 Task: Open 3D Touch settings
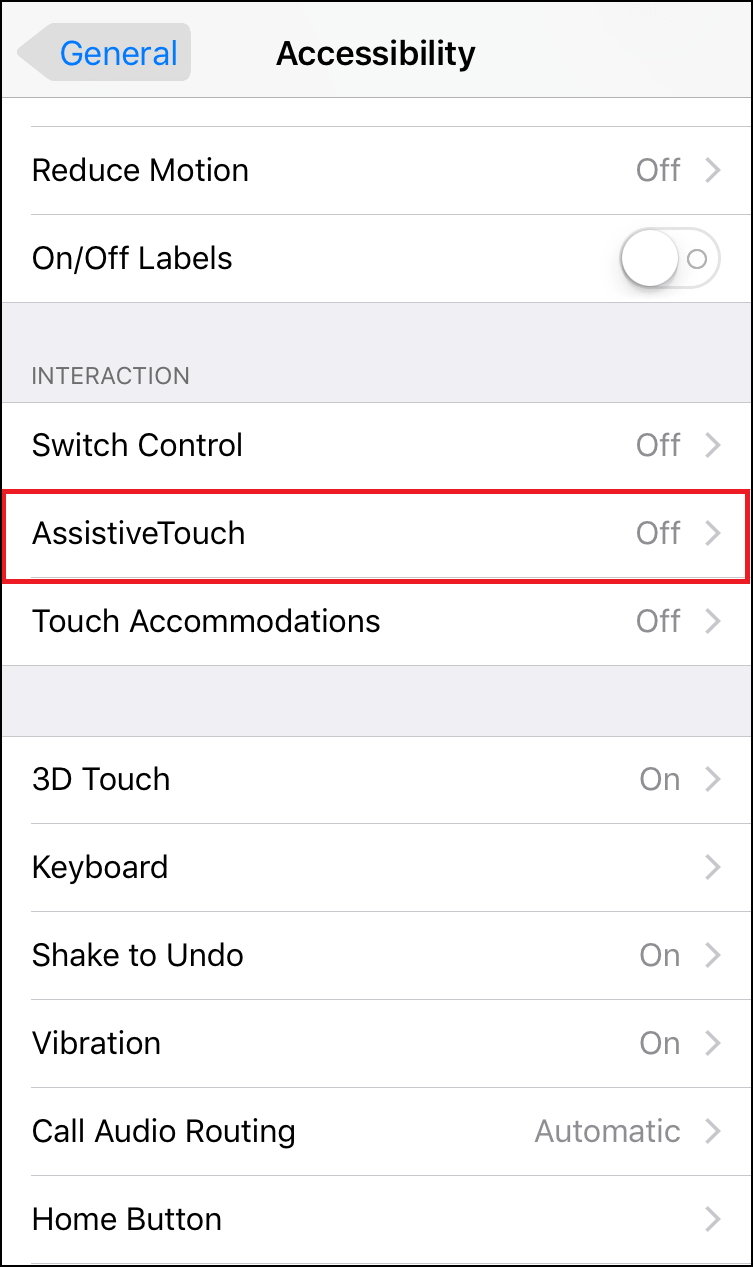[376, 779]
